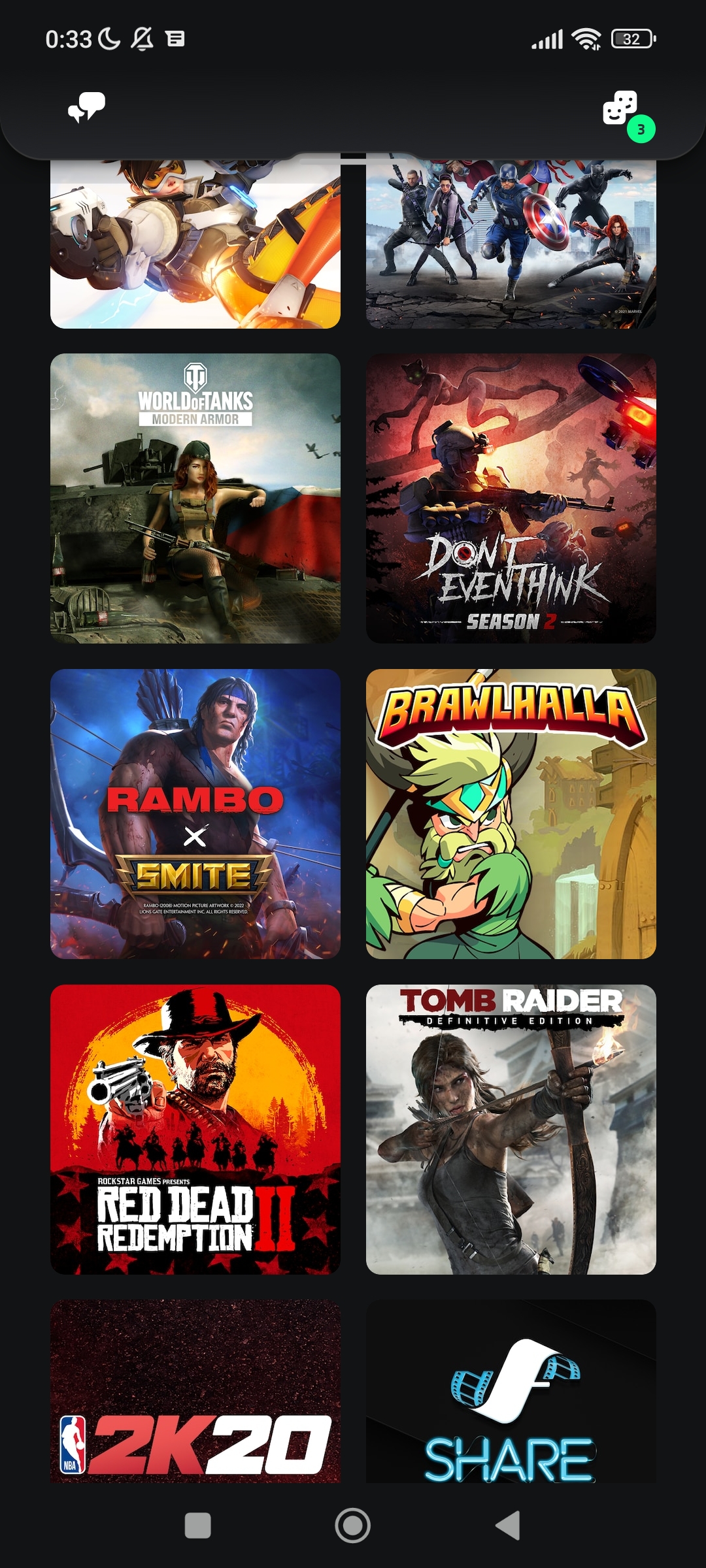Select World of Tanks Modern Armor tile
The height and width of the screenshot is (1568, 706).
195,498
